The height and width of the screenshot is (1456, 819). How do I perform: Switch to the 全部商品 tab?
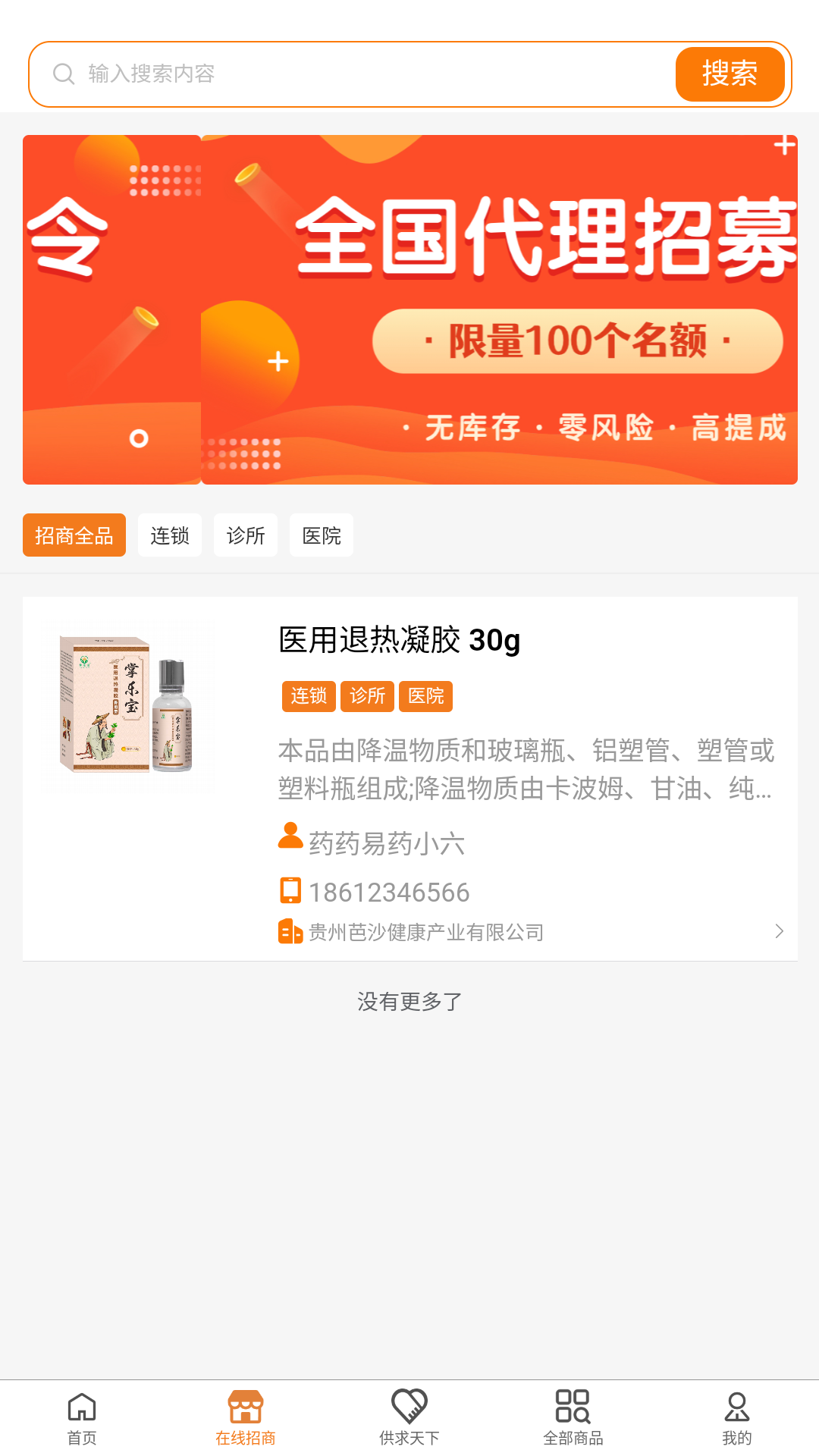pos(573,1418)
